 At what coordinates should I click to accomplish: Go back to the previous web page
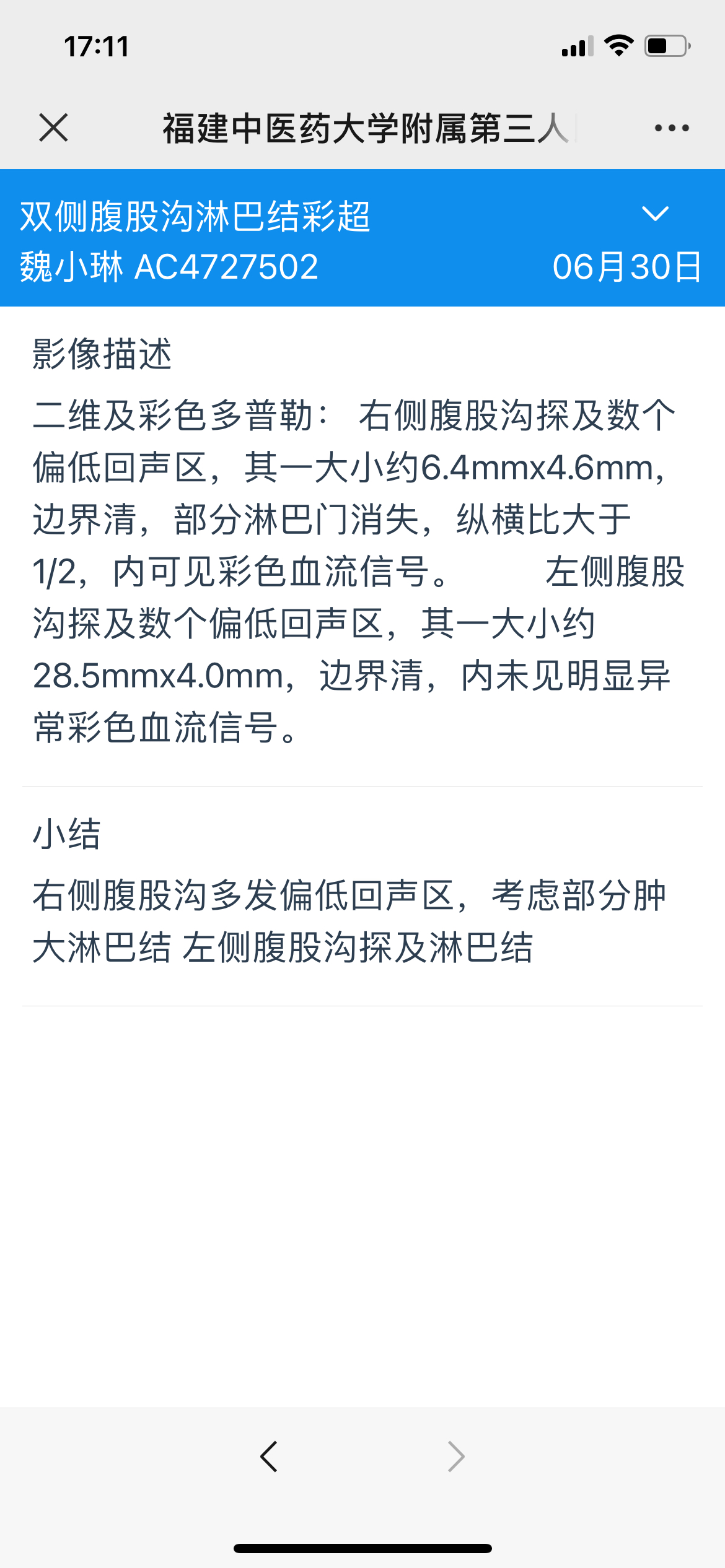269,1457
